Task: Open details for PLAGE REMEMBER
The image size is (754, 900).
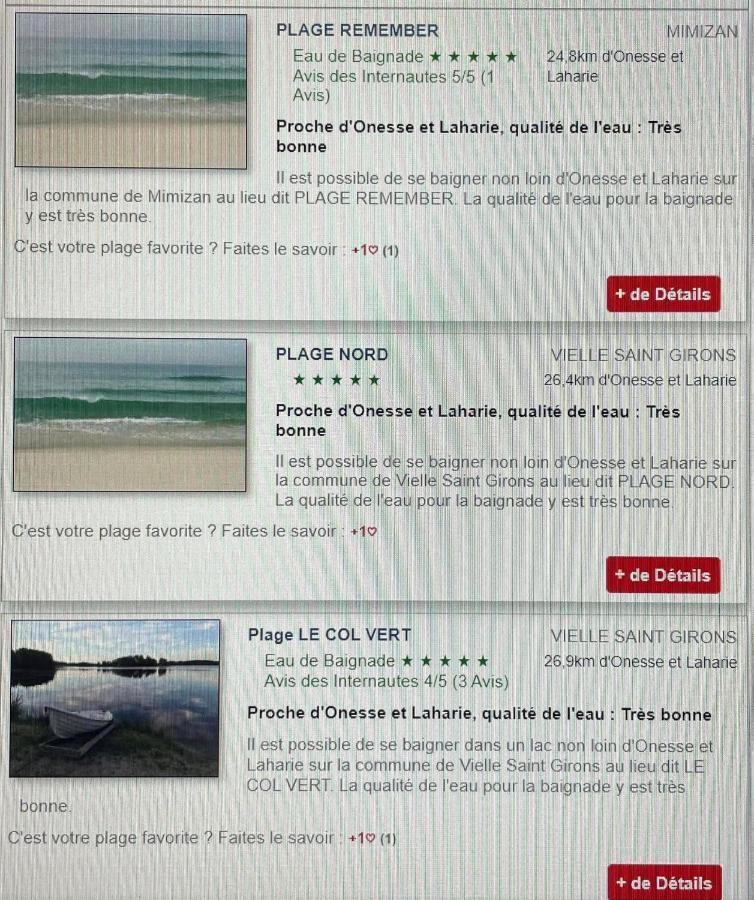Action: tap(662, 294)
